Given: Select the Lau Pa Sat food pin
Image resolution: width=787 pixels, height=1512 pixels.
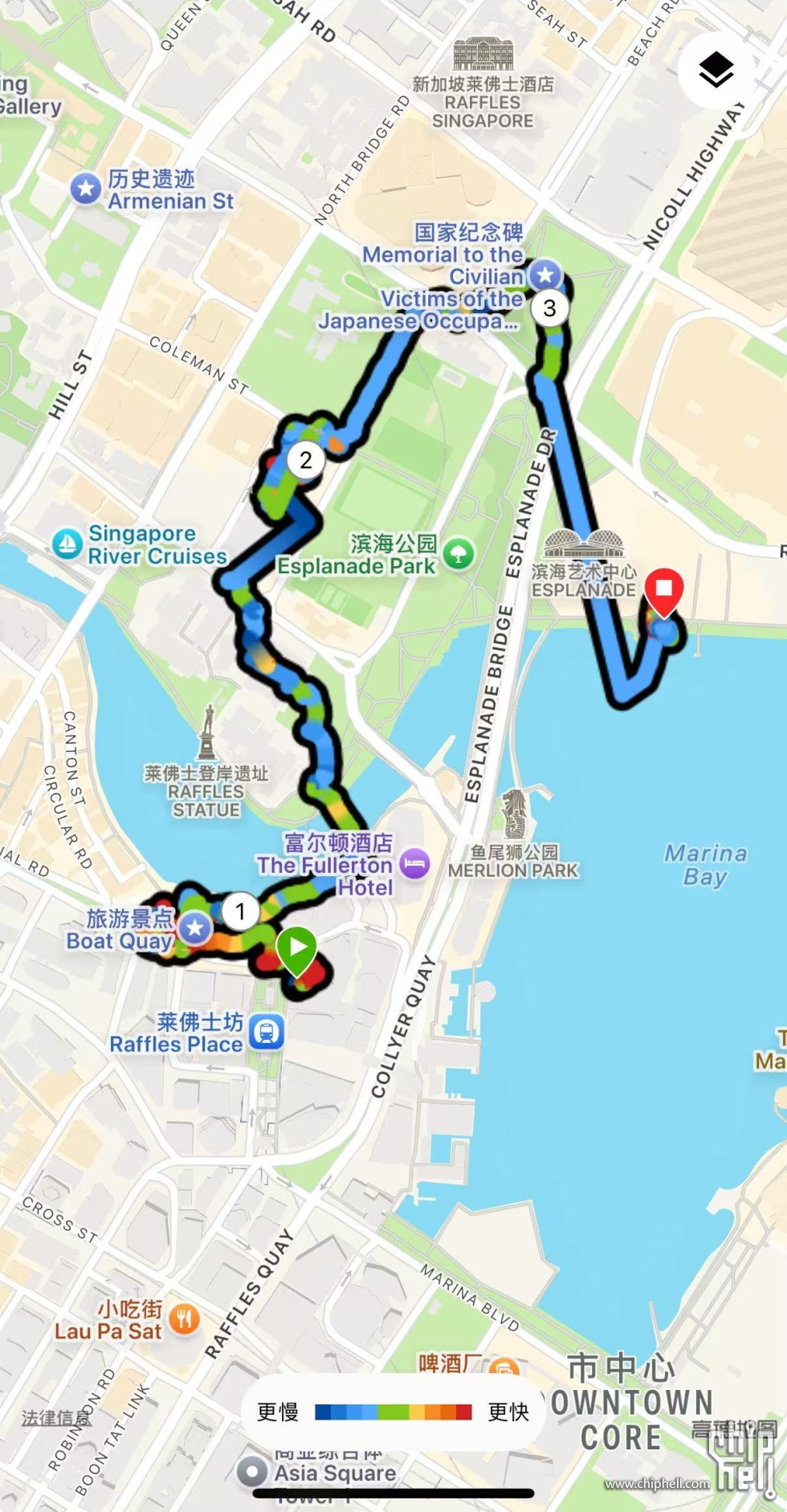Looking at the screenshot, I should coord(185,1318).
